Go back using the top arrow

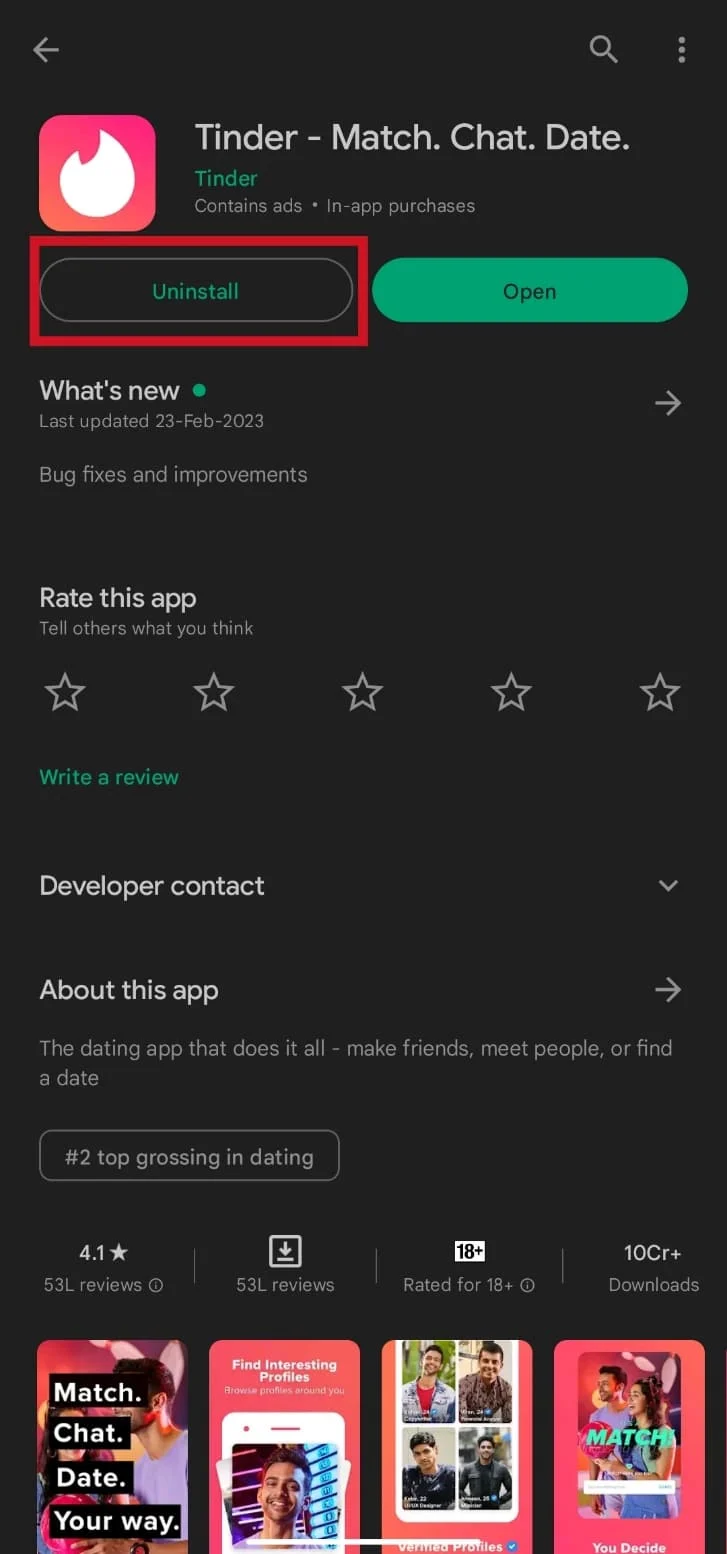(46, 50)
